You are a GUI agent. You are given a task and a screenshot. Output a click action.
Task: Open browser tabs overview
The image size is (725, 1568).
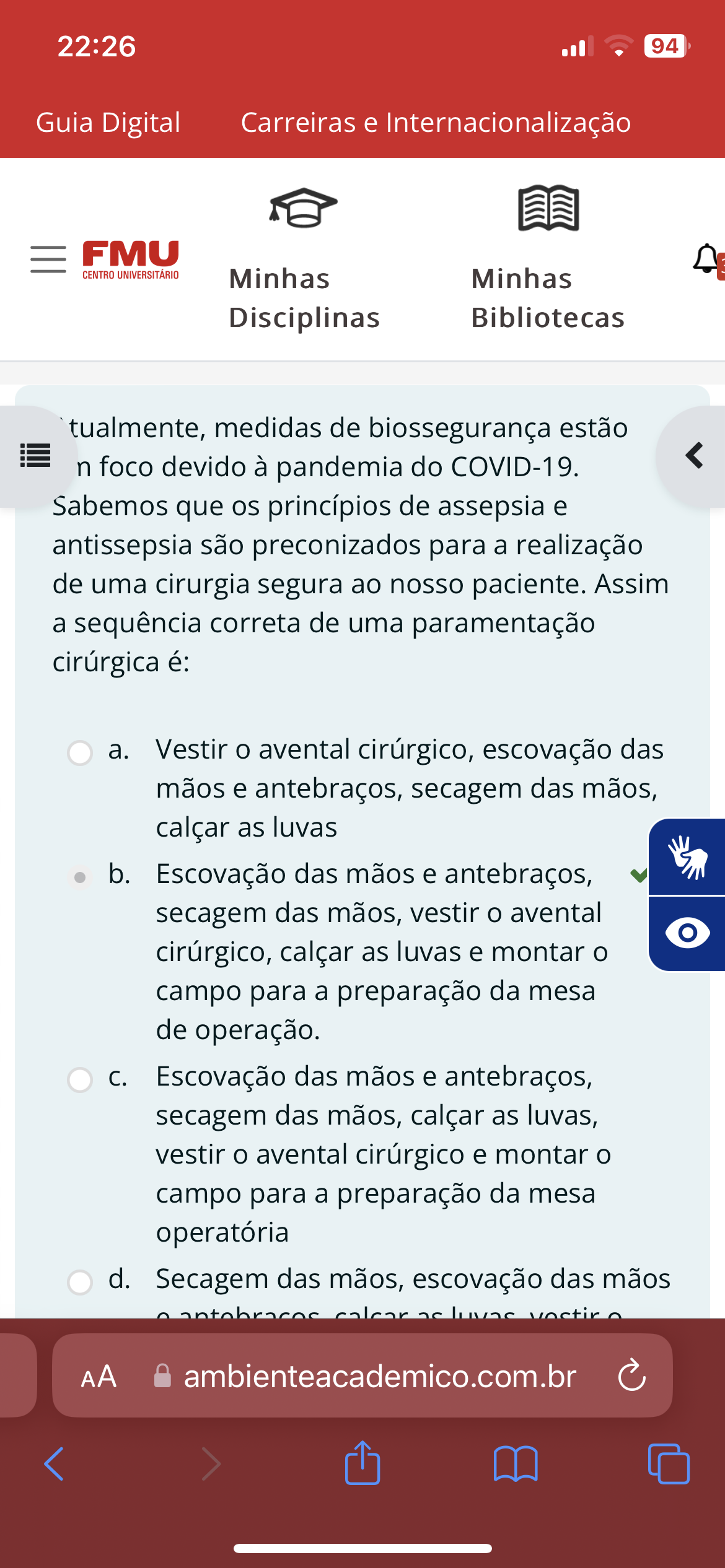(x=669, y=1464)
